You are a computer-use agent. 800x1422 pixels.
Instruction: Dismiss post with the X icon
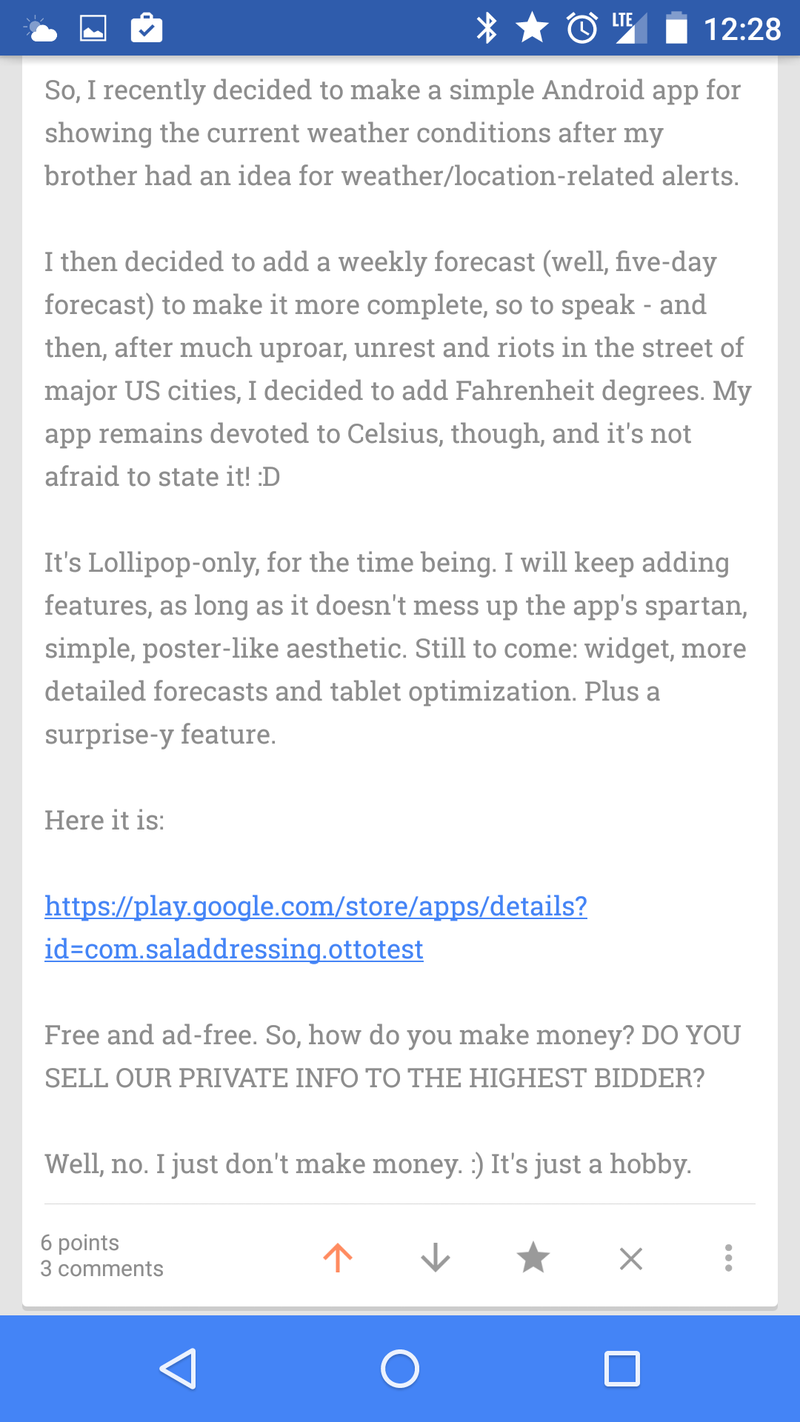tap(631, 1258)
